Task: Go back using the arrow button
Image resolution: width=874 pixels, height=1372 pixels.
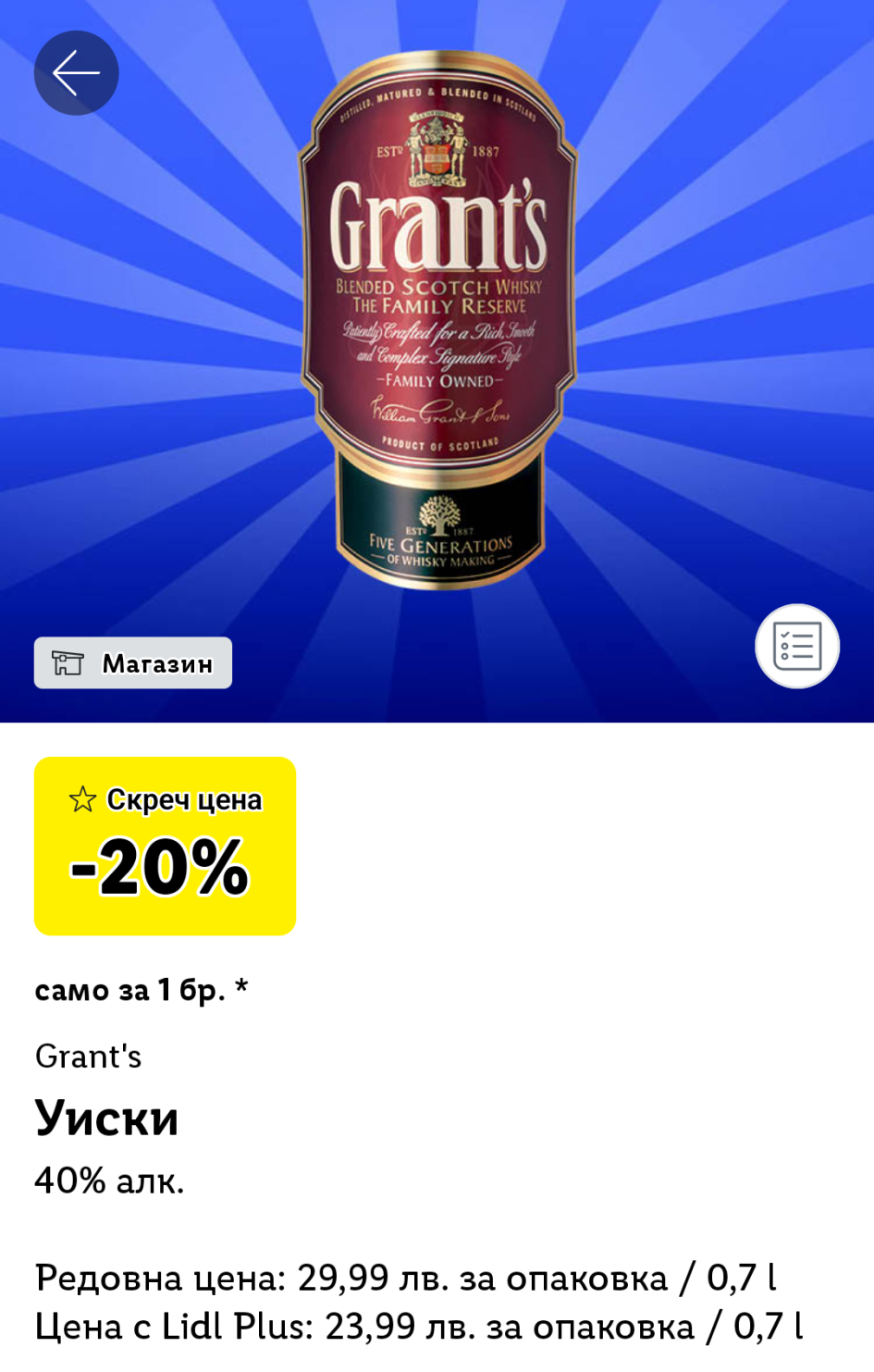Action: click(x=76, y=73)
